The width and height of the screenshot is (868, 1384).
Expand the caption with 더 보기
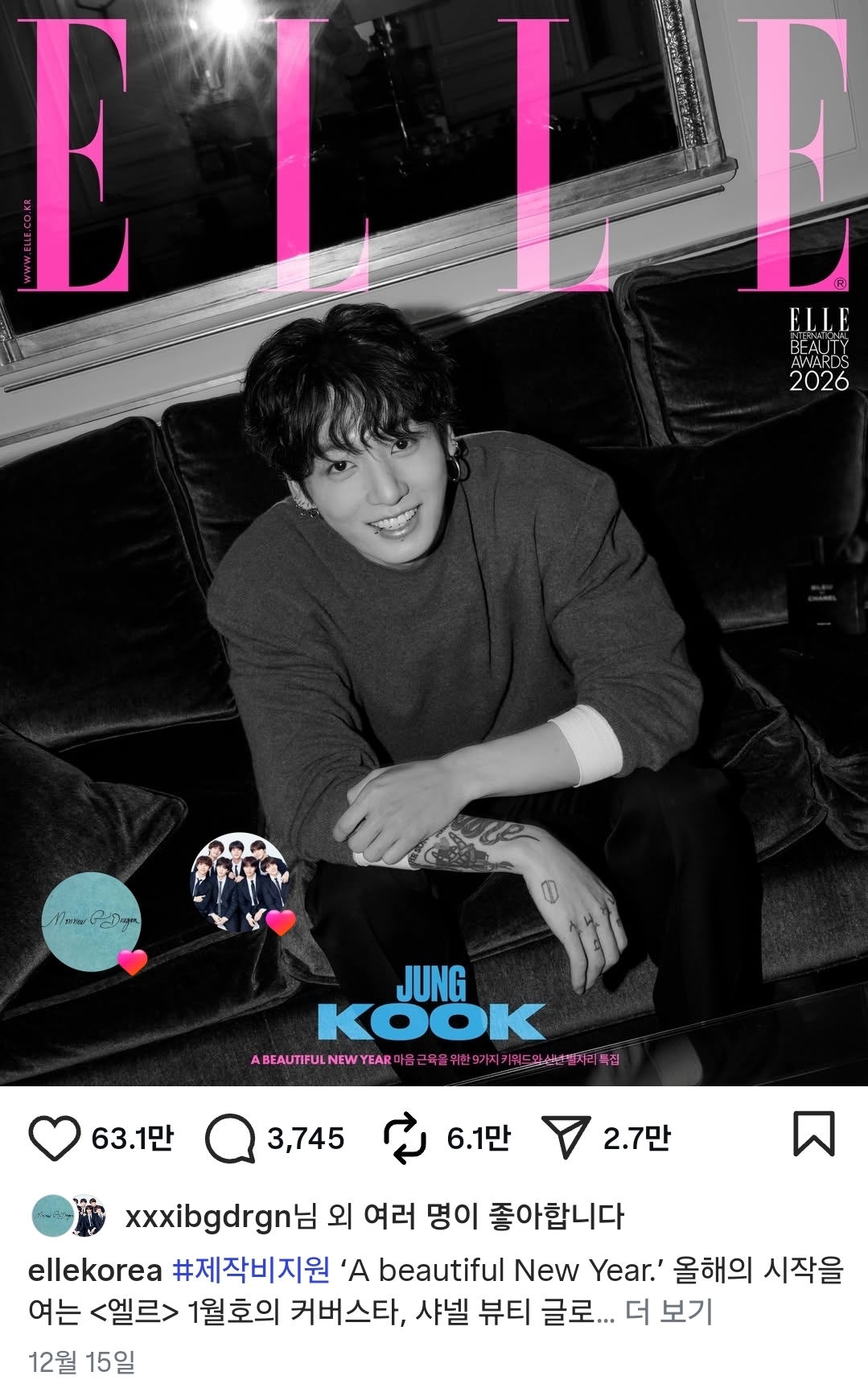pyautogui.click(x=668, y=1312)
